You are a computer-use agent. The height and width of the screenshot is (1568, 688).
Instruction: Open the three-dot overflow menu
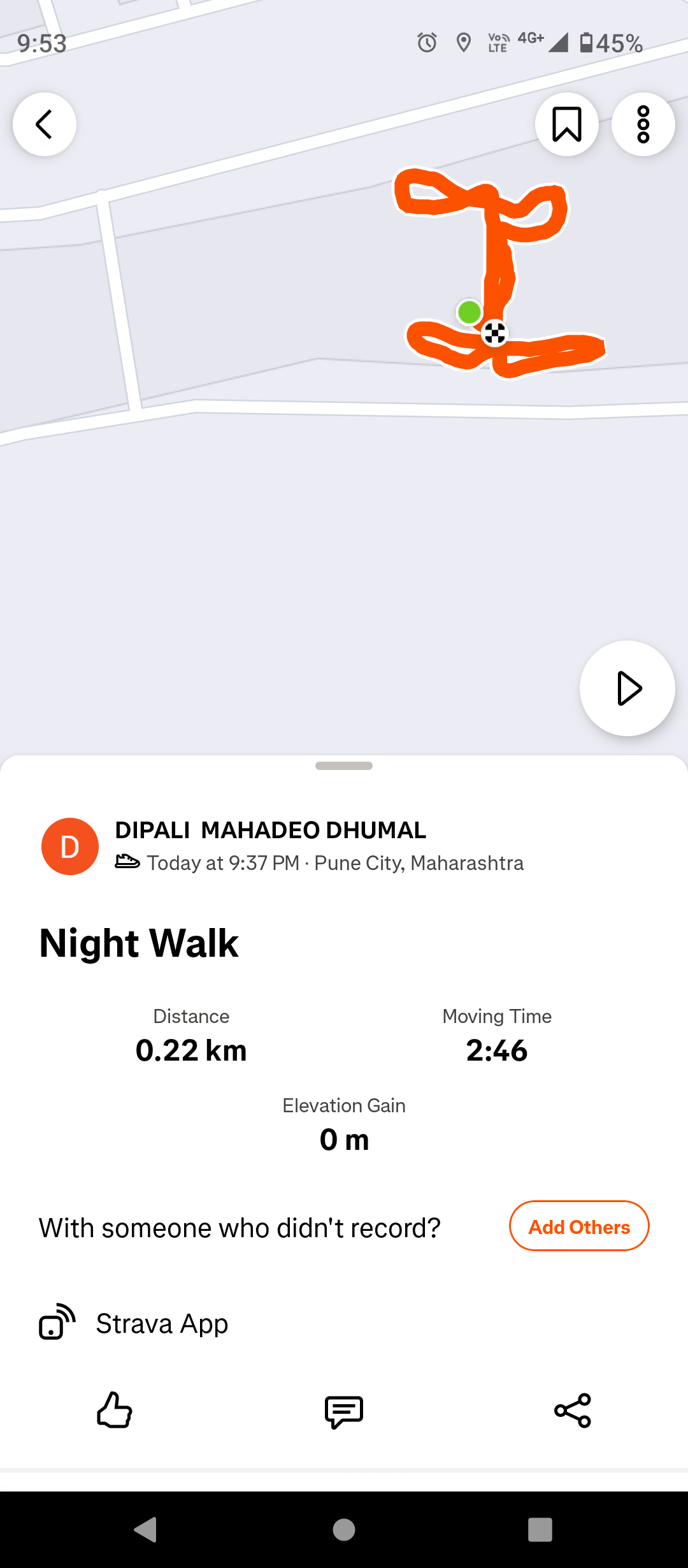pyautogui.click(x=643, y=124)
